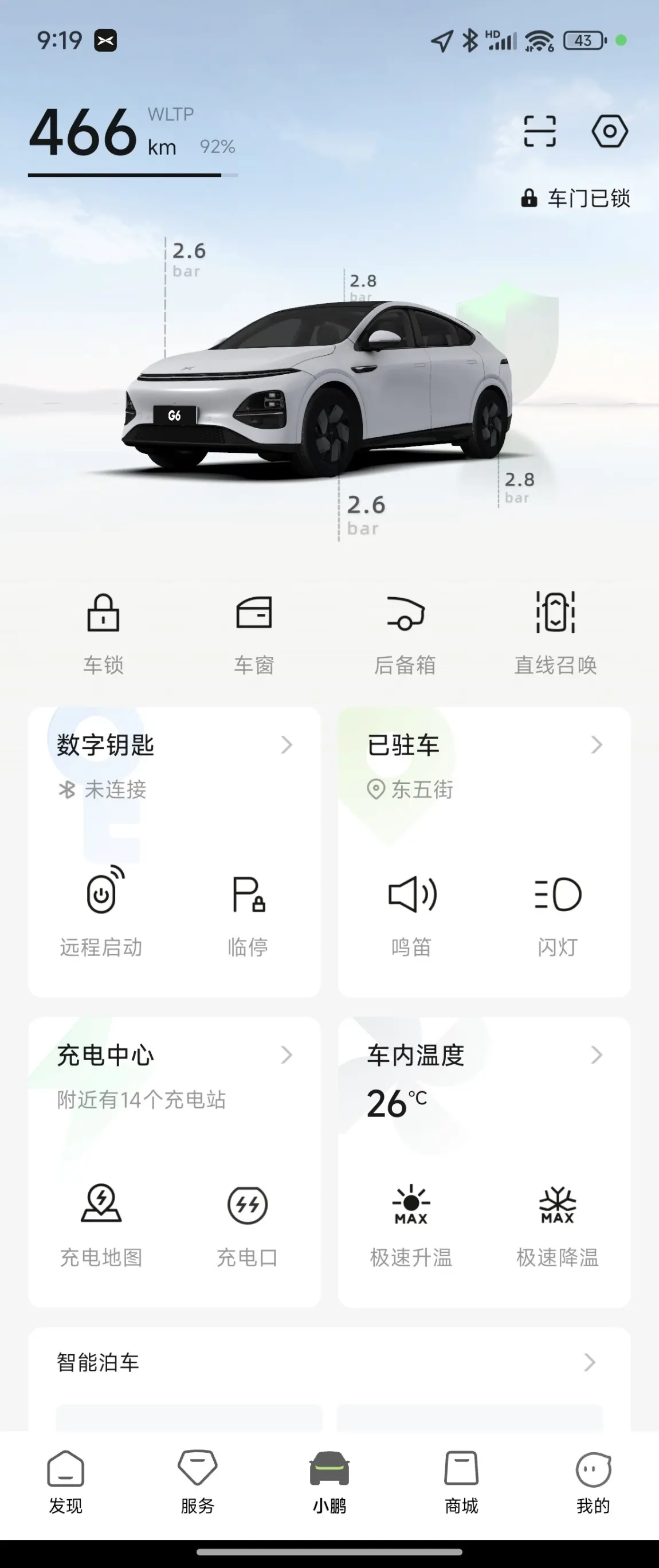Open the scan code icon

tap(539, 131)
